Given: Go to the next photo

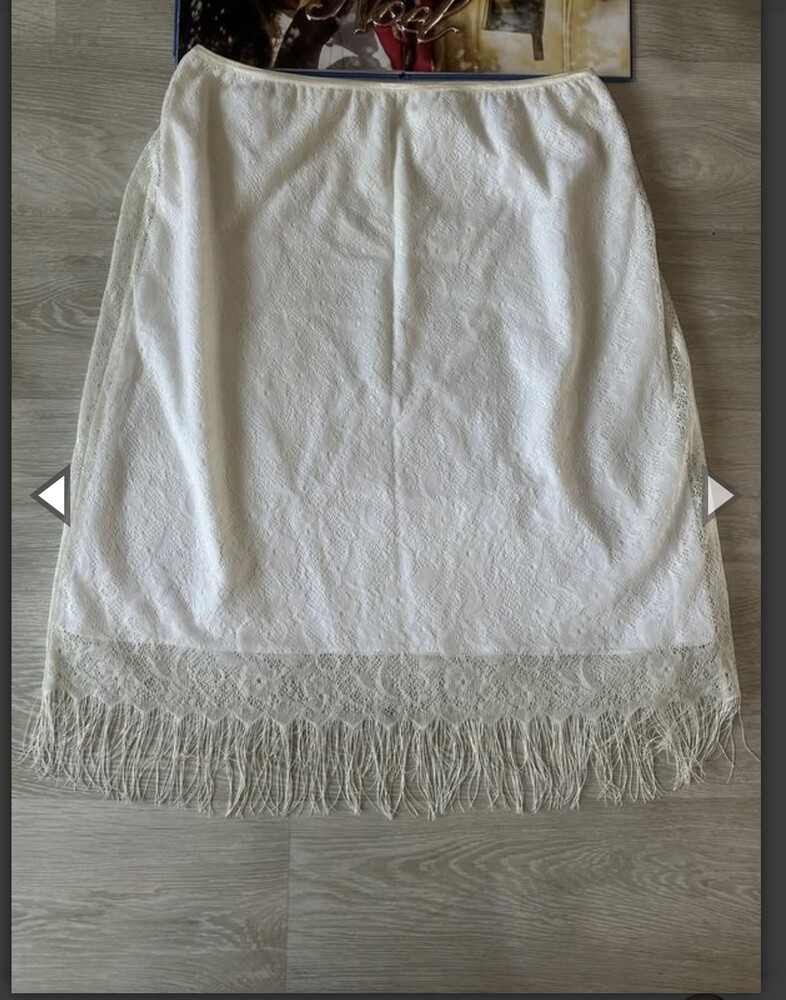Looking at the screenshot, I should [719, 495].
